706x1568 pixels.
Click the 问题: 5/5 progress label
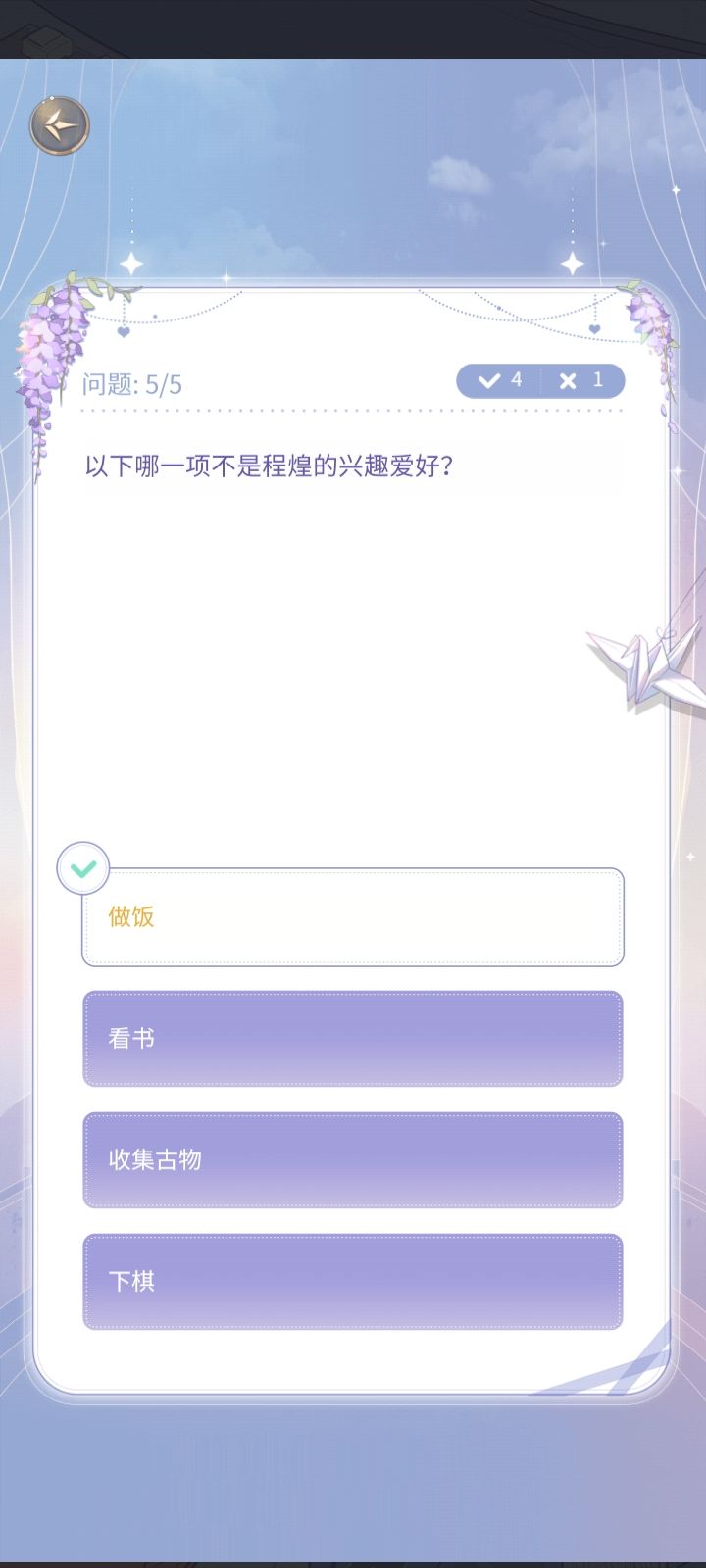click(x=130, y=382)
